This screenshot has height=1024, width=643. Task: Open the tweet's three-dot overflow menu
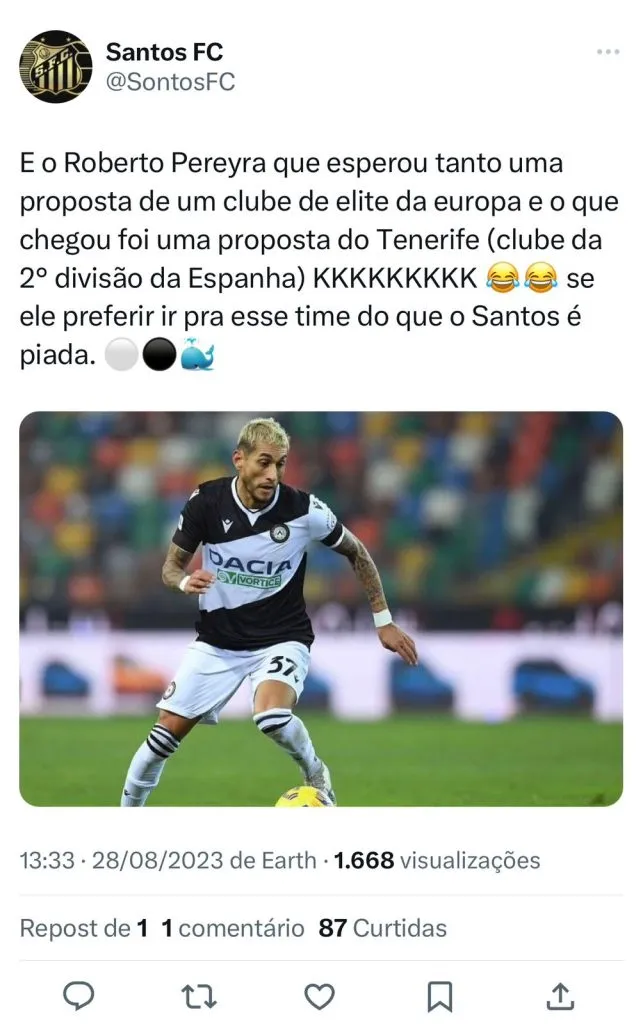(607, 52)
